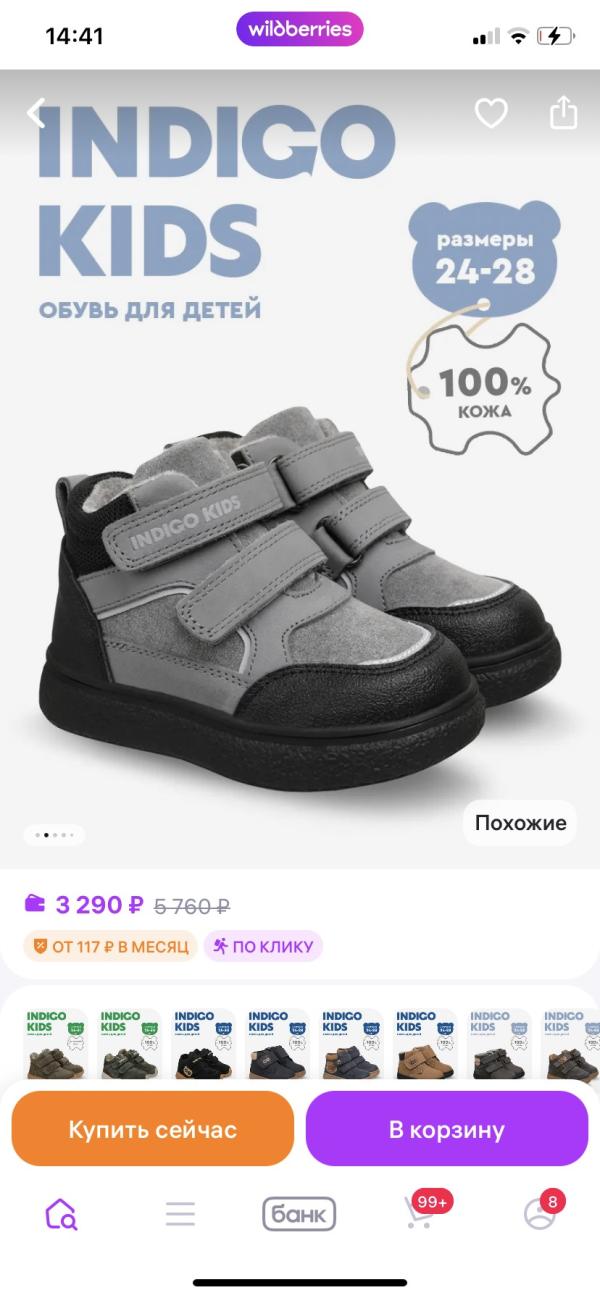Buy now with Купить сейчас
The image size is (600, 1297).
point(152,1129)
